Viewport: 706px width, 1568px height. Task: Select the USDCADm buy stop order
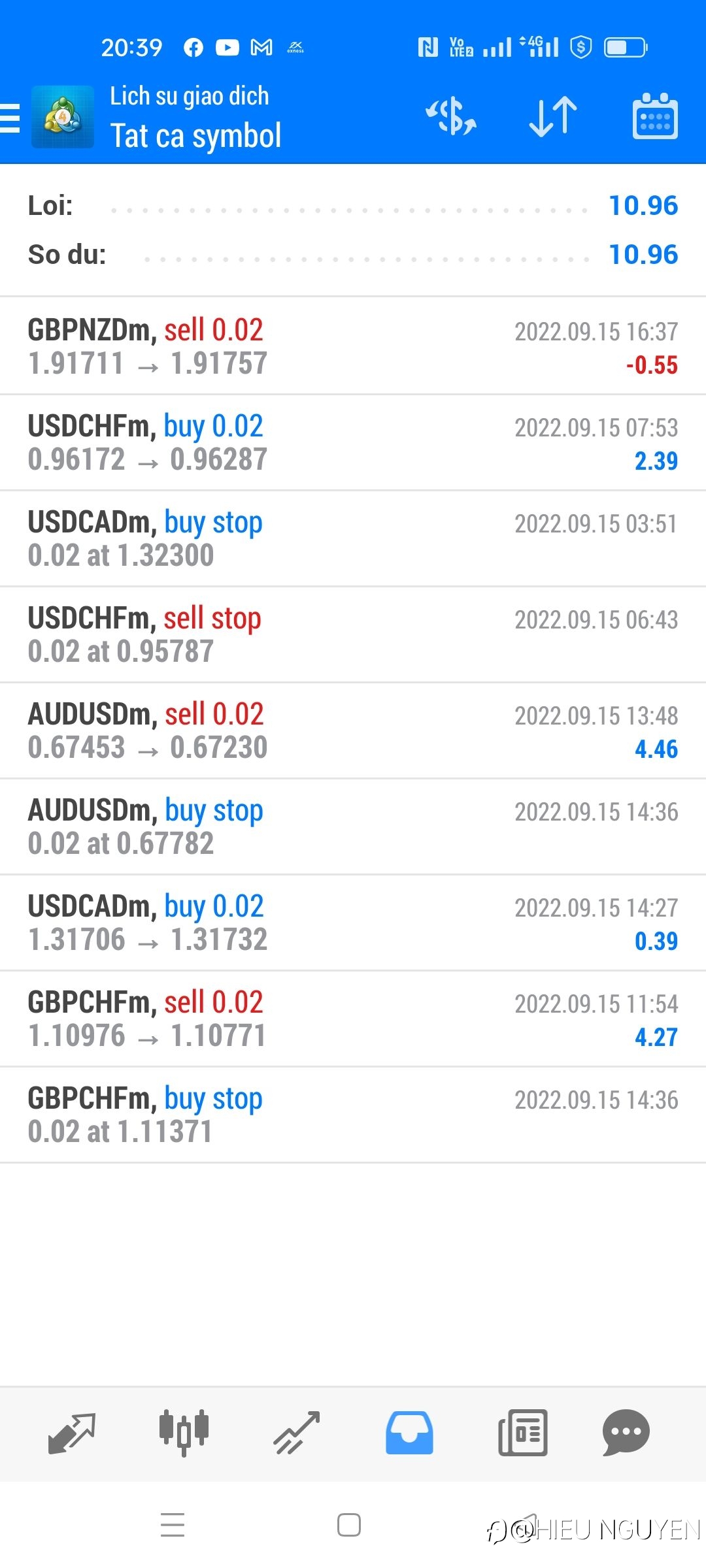353,538
